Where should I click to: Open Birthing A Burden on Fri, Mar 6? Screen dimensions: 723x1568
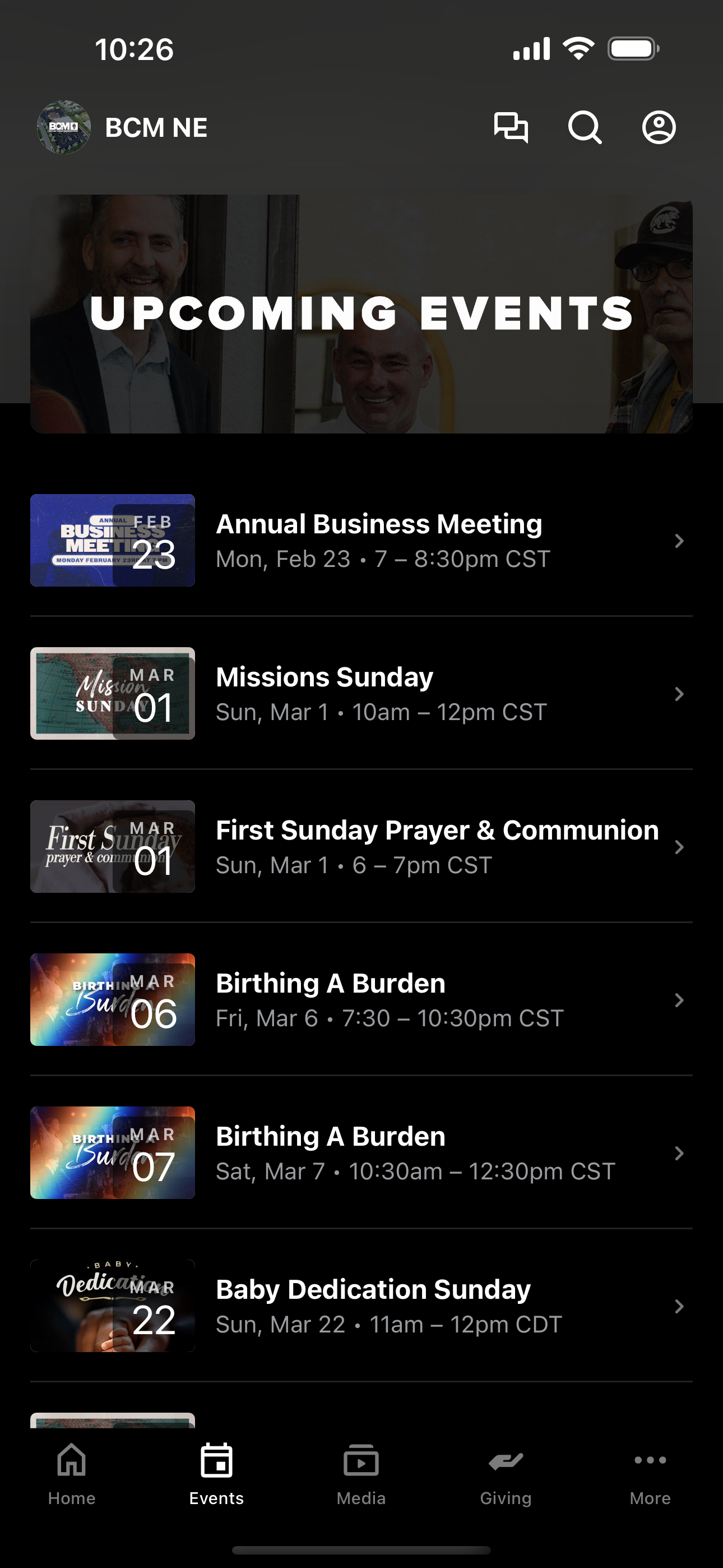pyautogui.click(x=361, y=999)
